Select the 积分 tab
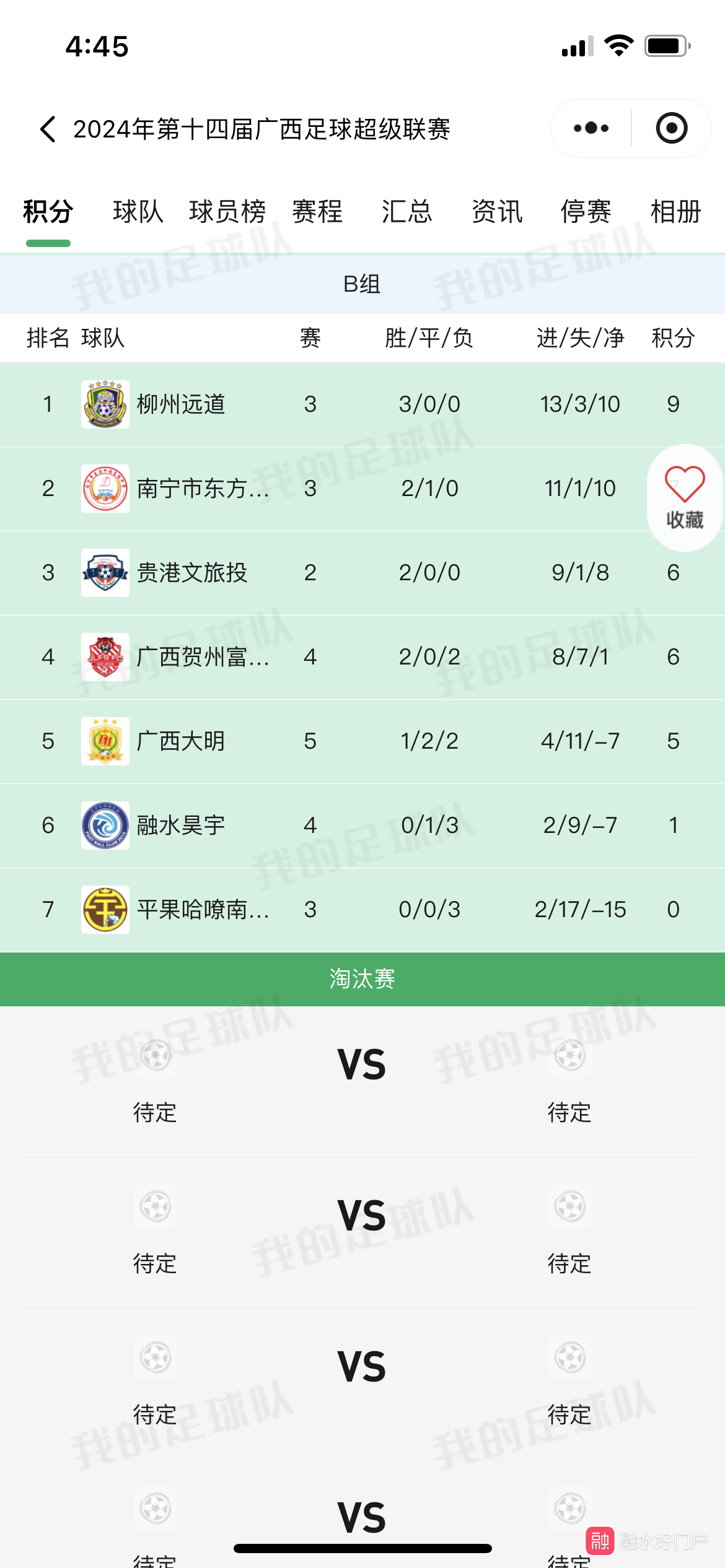This screenshot has width=725, height=1568. pos(48,212)
